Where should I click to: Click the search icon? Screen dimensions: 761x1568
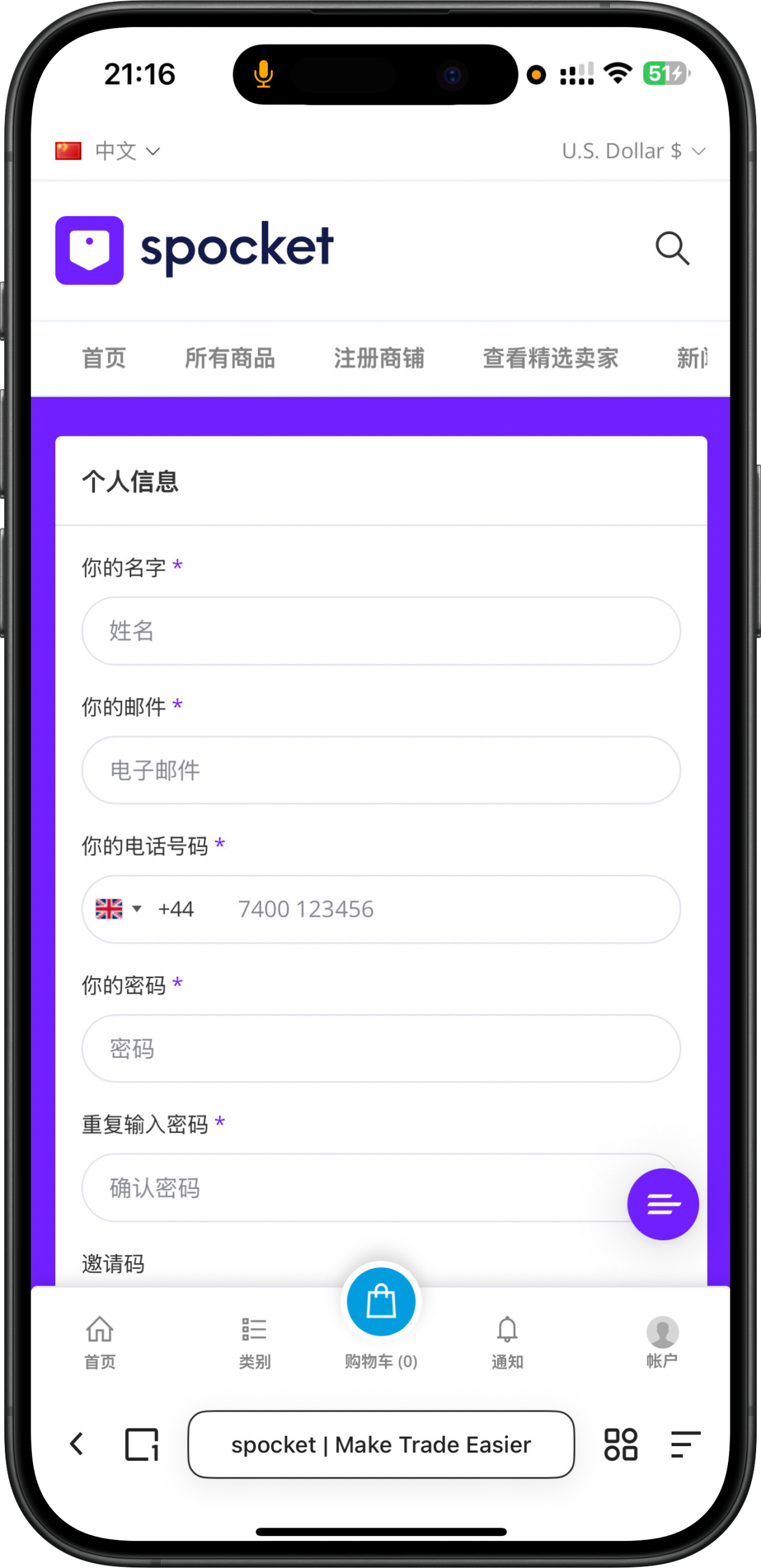pyautogui.click(x=672, y=249)
